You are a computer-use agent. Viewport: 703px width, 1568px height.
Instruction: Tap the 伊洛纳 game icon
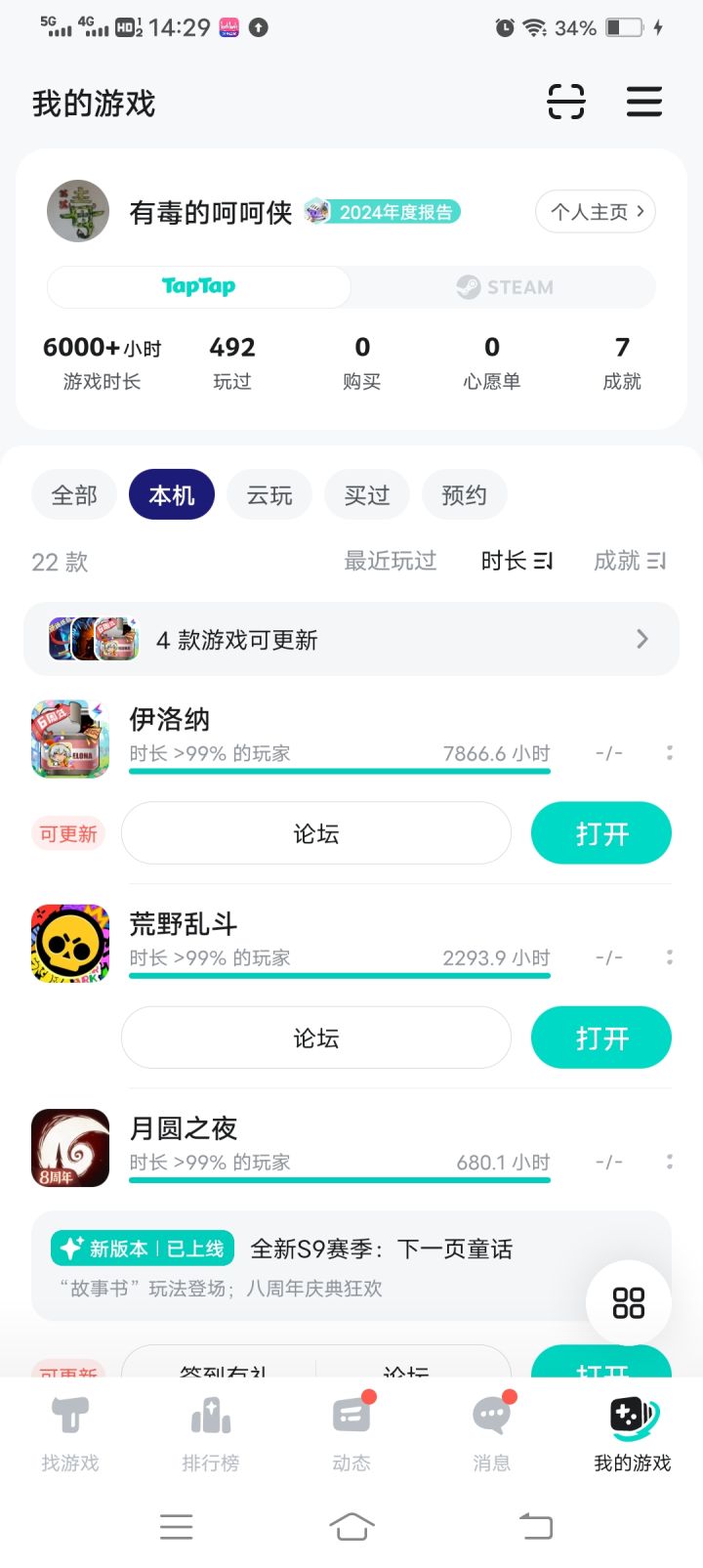68,739
